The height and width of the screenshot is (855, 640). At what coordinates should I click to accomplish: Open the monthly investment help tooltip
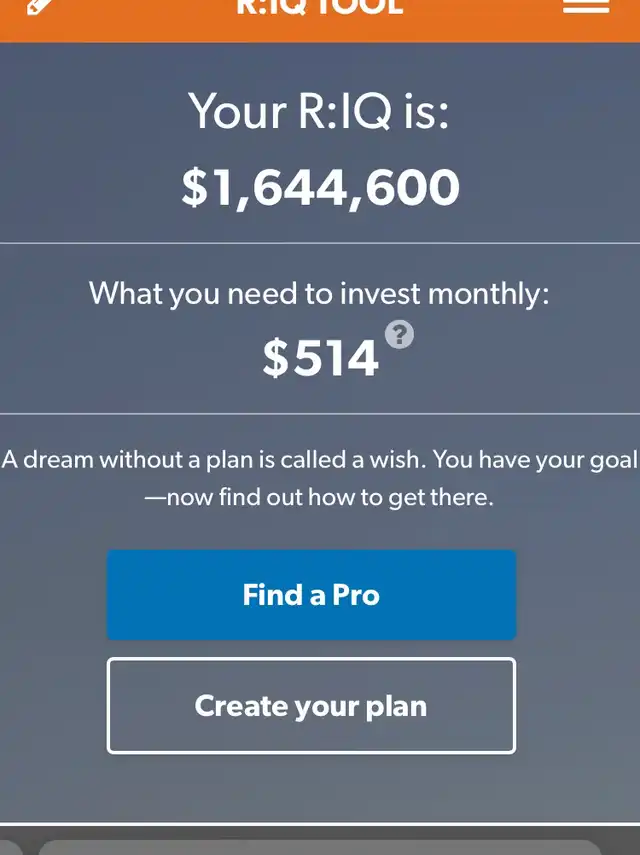coord(399,335)
